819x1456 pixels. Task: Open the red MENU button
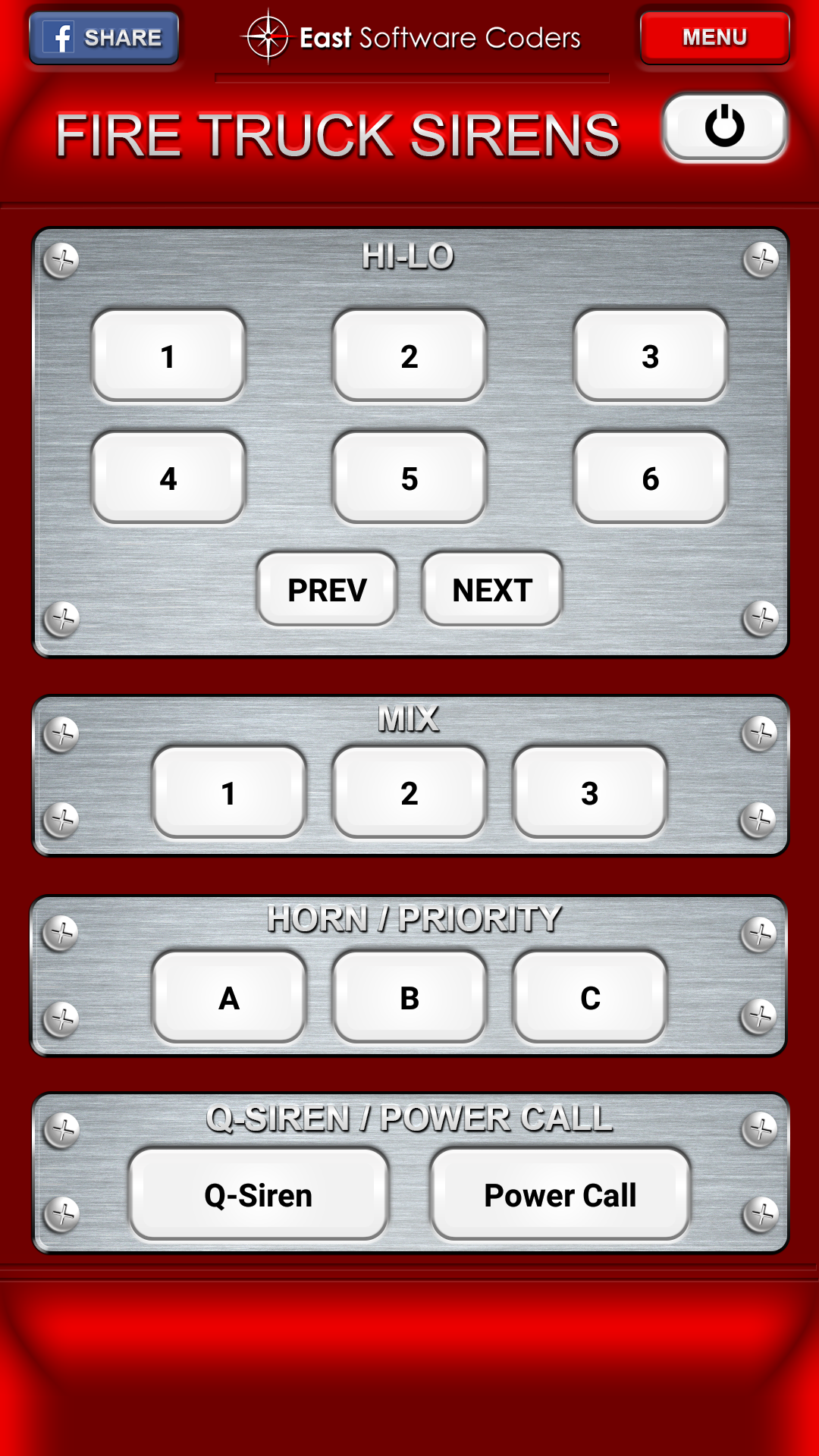point(714,37)
